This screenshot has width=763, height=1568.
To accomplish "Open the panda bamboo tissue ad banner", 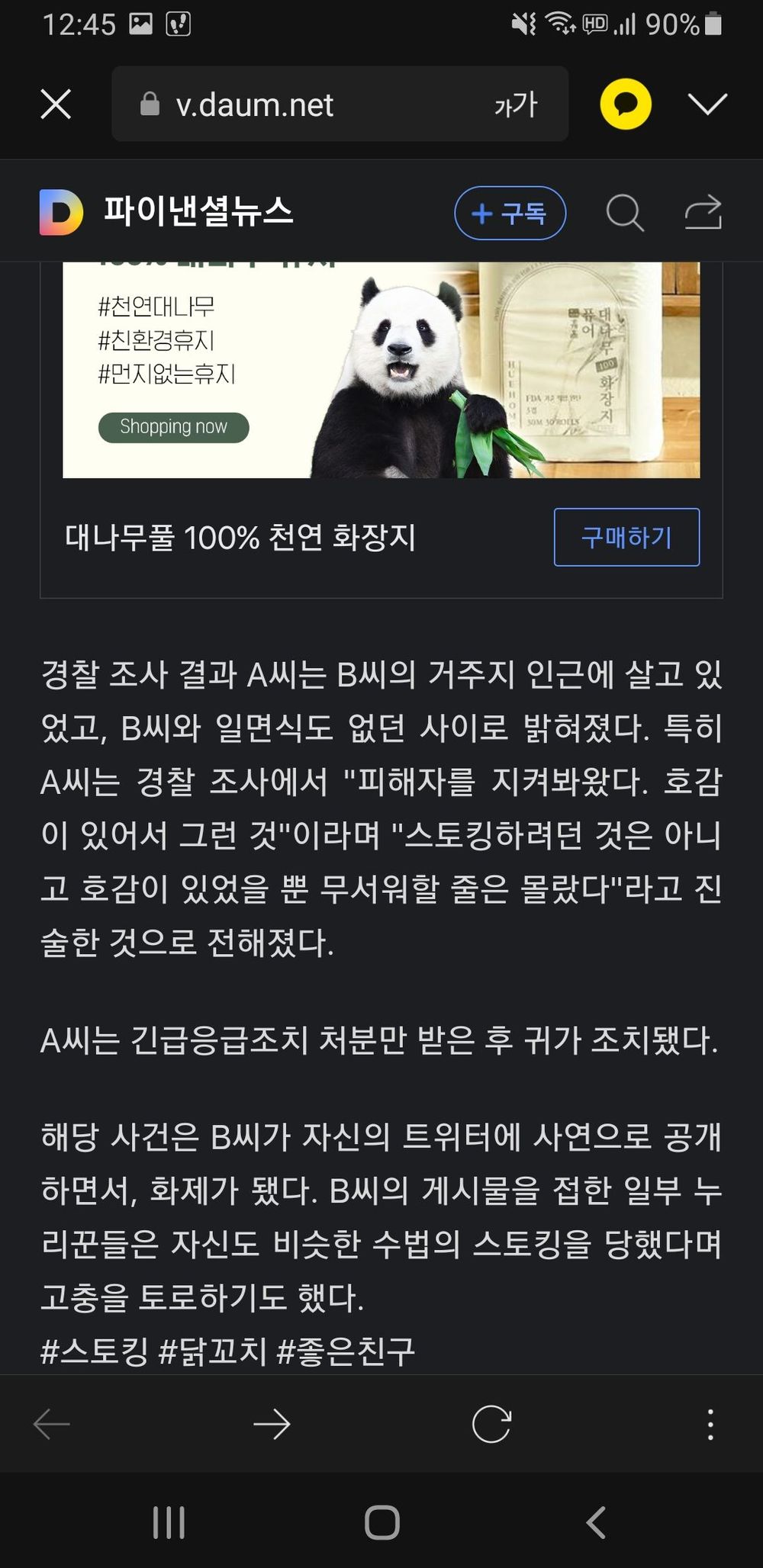I will (x=381, y=370).
